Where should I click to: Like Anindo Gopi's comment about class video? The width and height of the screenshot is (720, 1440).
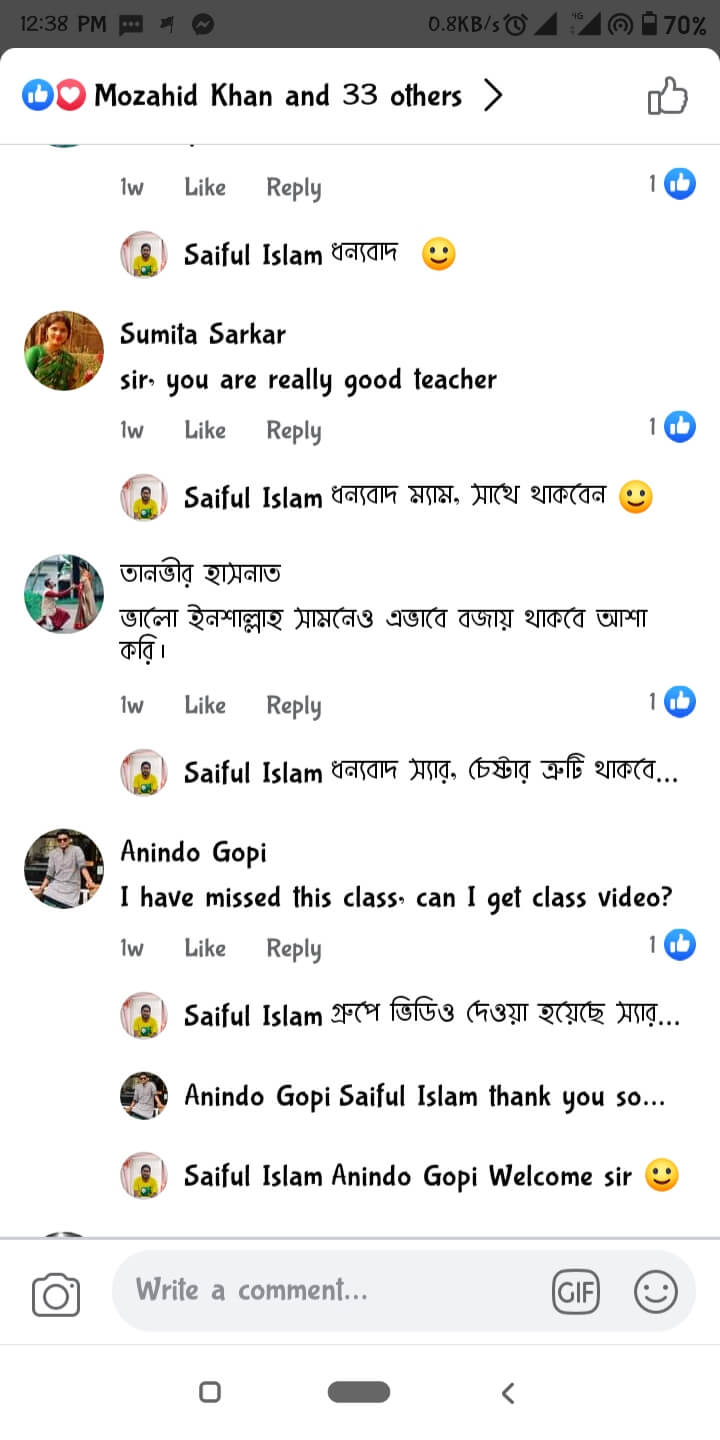pyautogui.click(x=205, y=949)
